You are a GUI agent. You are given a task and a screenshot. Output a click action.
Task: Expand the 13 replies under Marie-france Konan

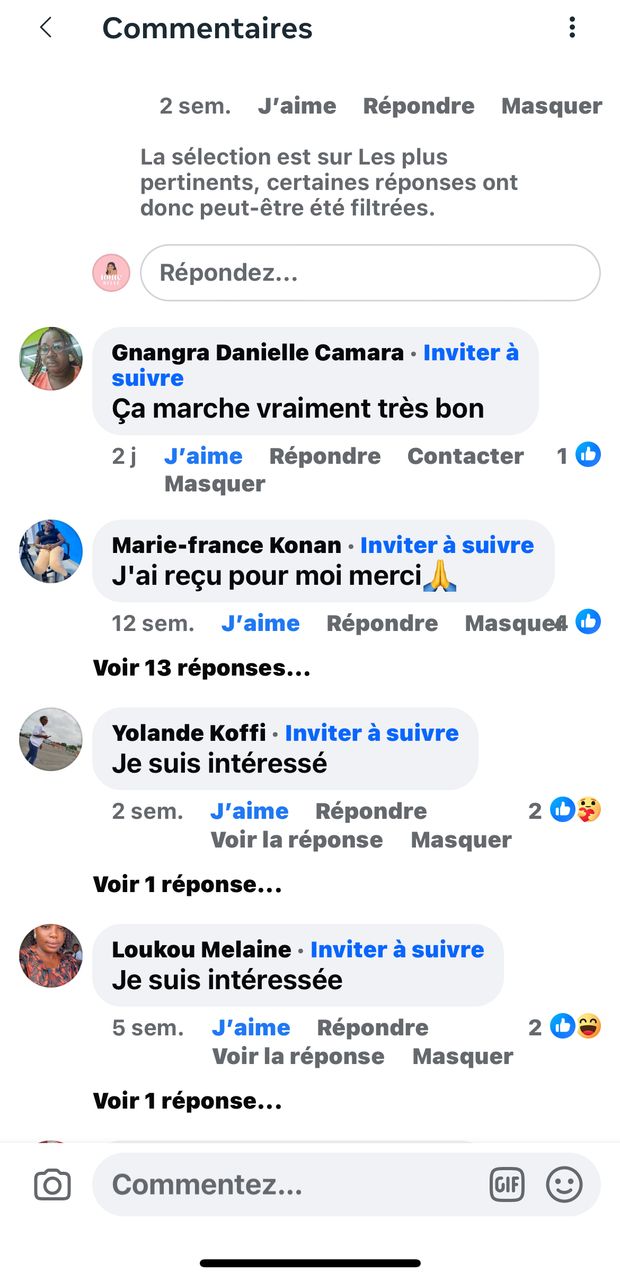pyautogui.click(x=201, y=668)
